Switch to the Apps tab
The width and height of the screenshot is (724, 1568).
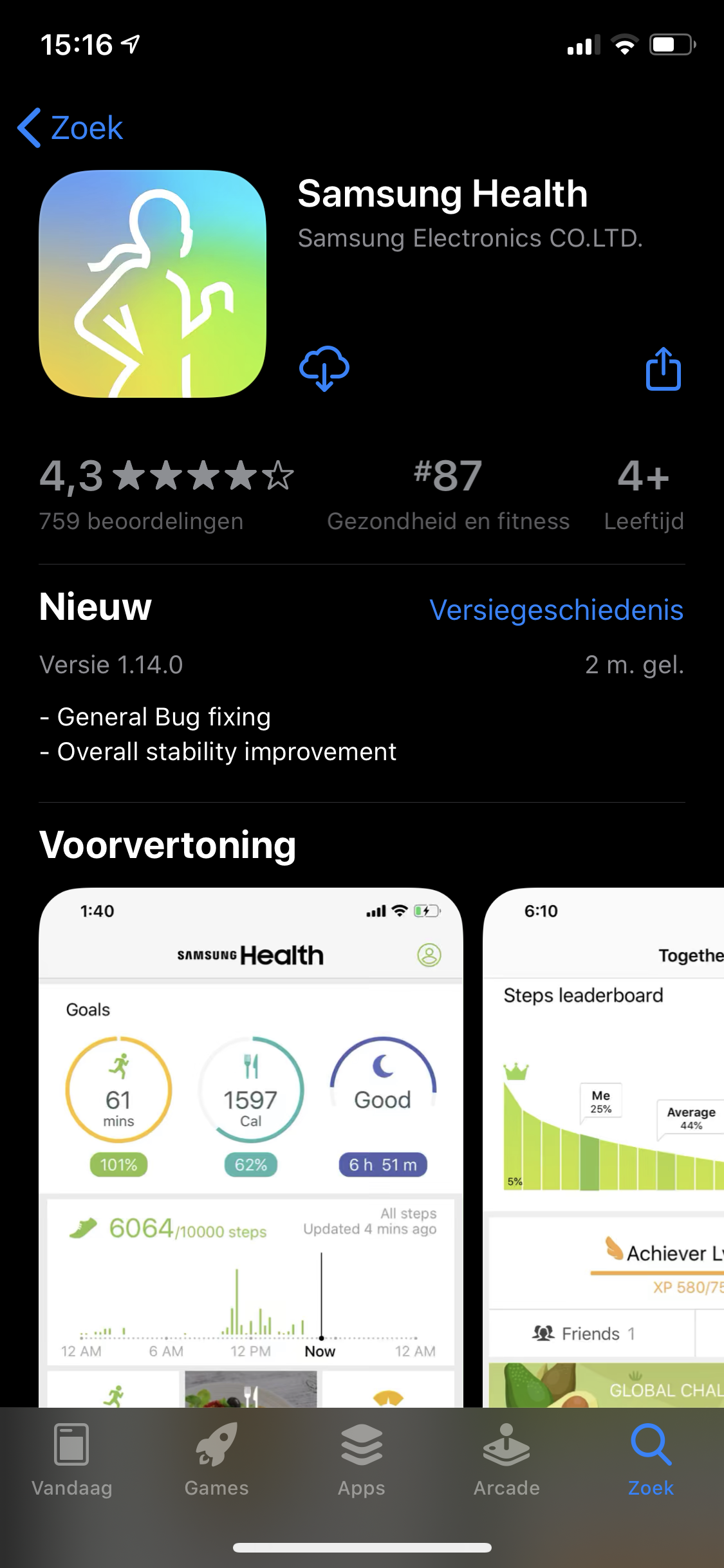coord(362,1460)
